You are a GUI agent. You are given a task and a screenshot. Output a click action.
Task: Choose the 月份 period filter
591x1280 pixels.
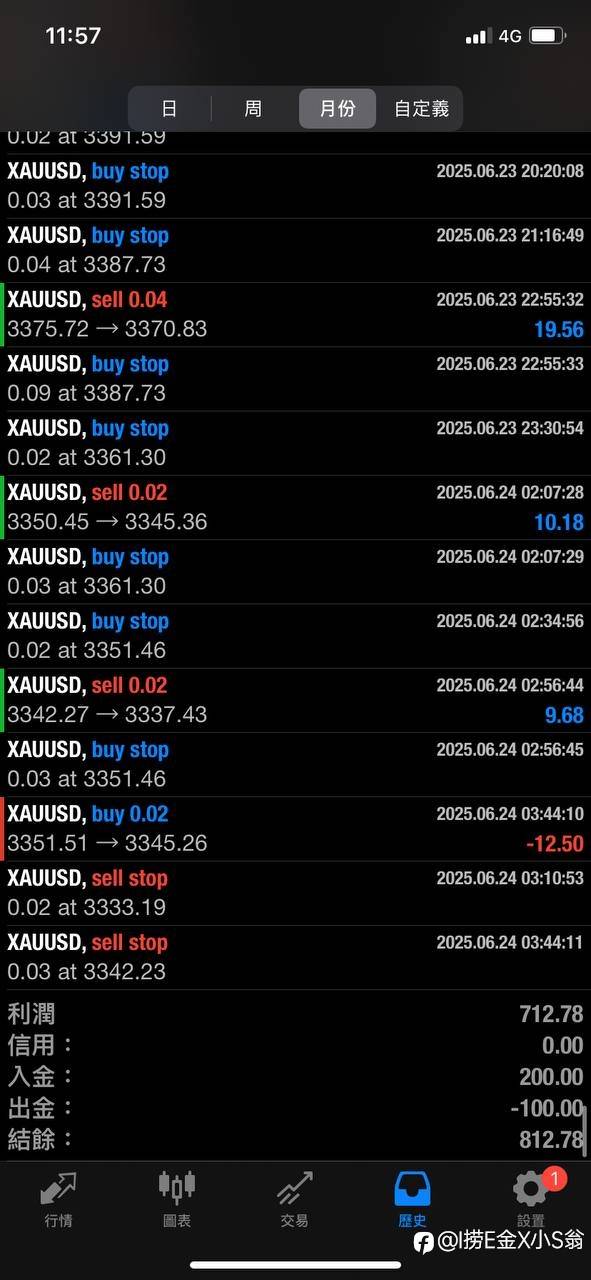[337, 108]
